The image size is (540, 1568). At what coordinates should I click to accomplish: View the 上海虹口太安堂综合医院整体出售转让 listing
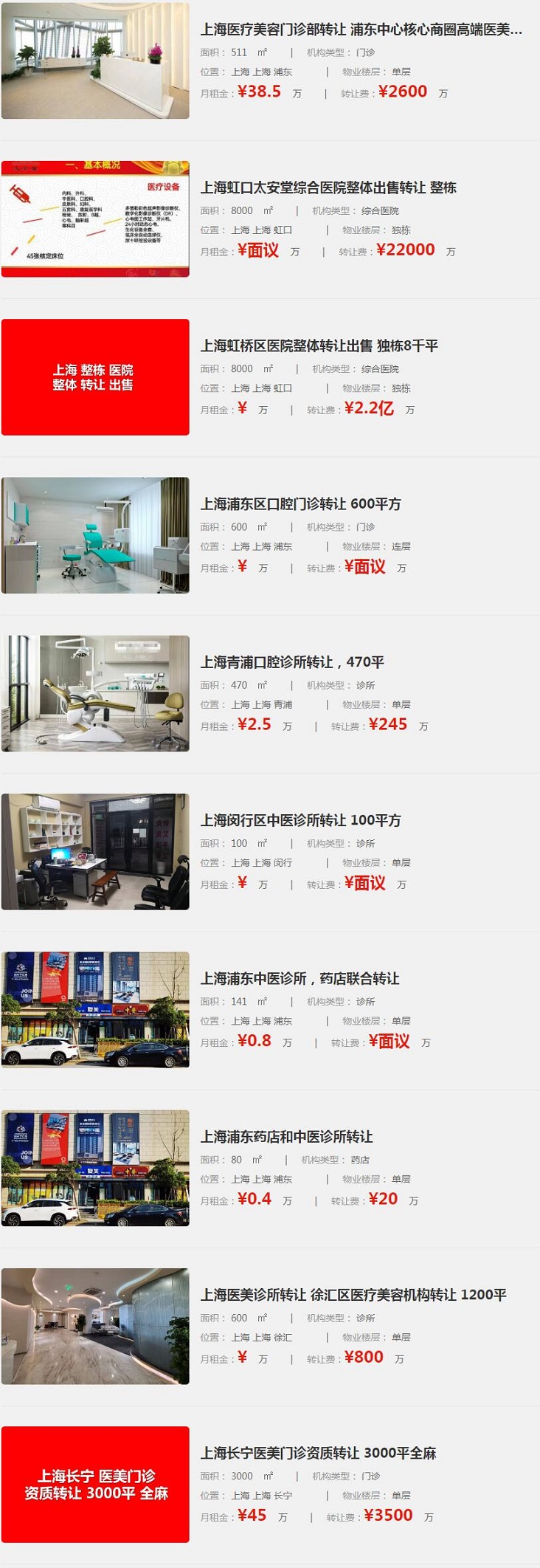[x=328, y=188]
